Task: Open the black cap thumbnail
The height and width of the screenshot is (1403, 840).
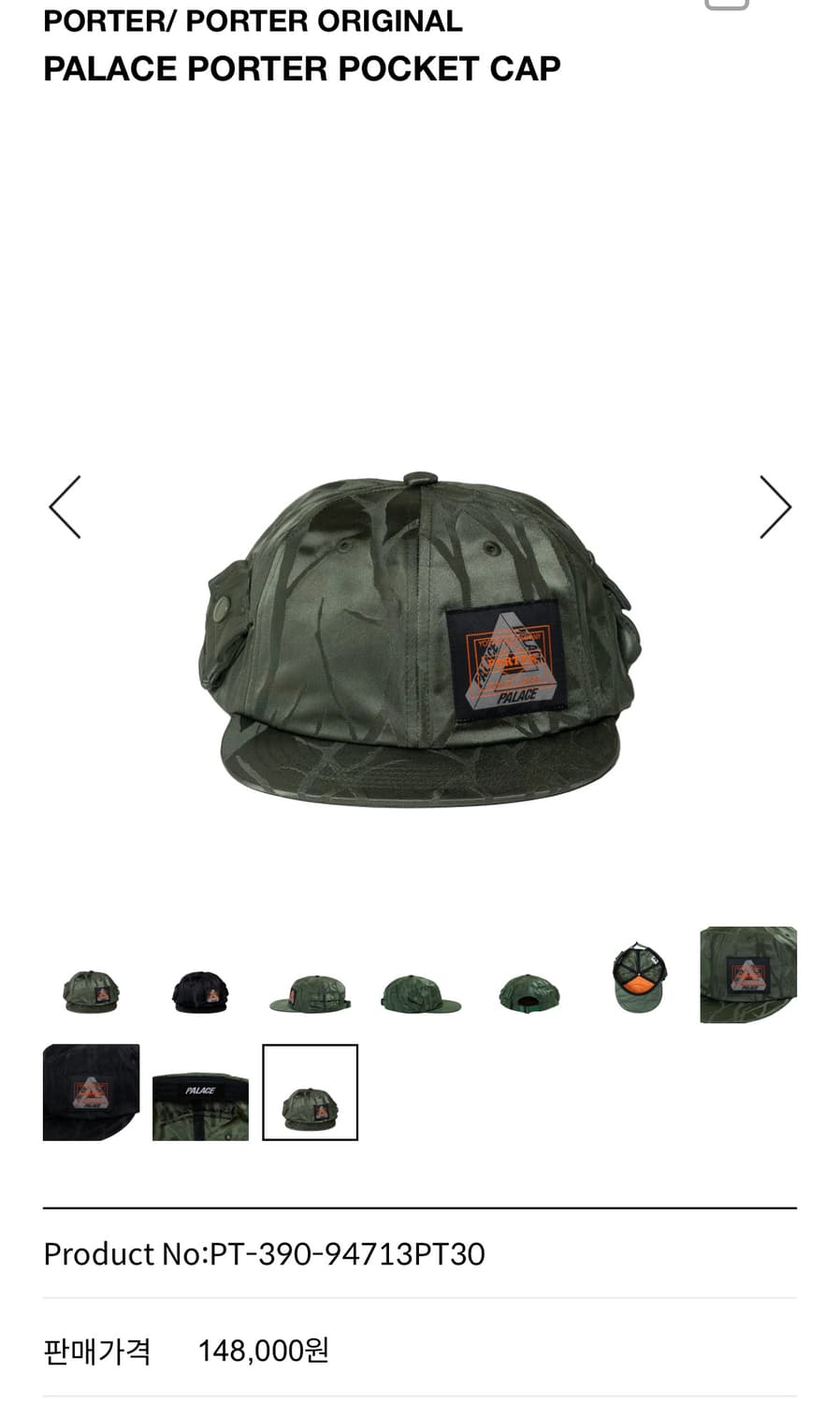Action: tap(200, 993)
